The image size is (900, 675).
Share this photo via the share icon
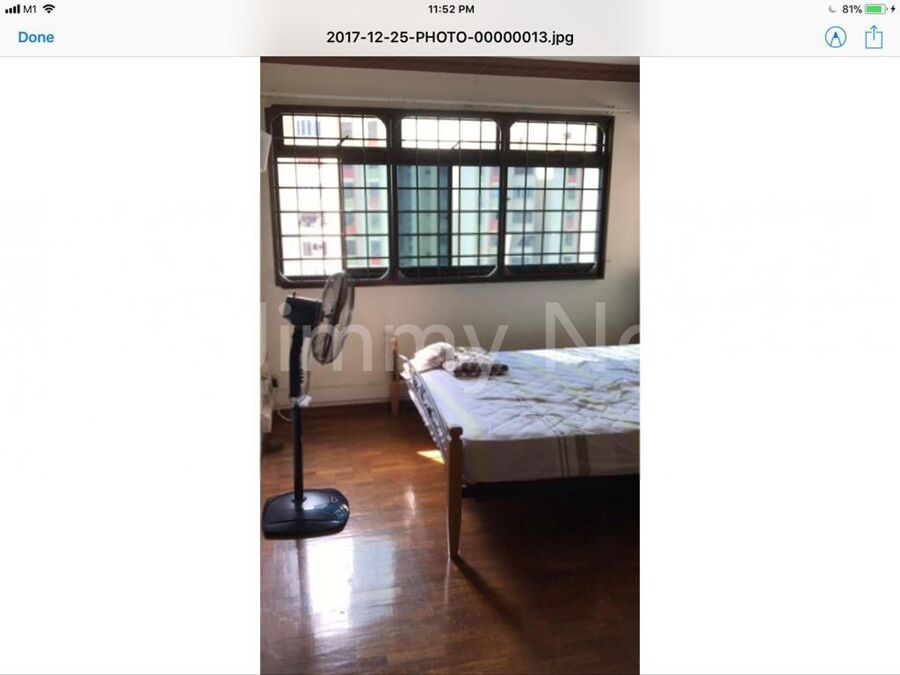click(874, 37)
